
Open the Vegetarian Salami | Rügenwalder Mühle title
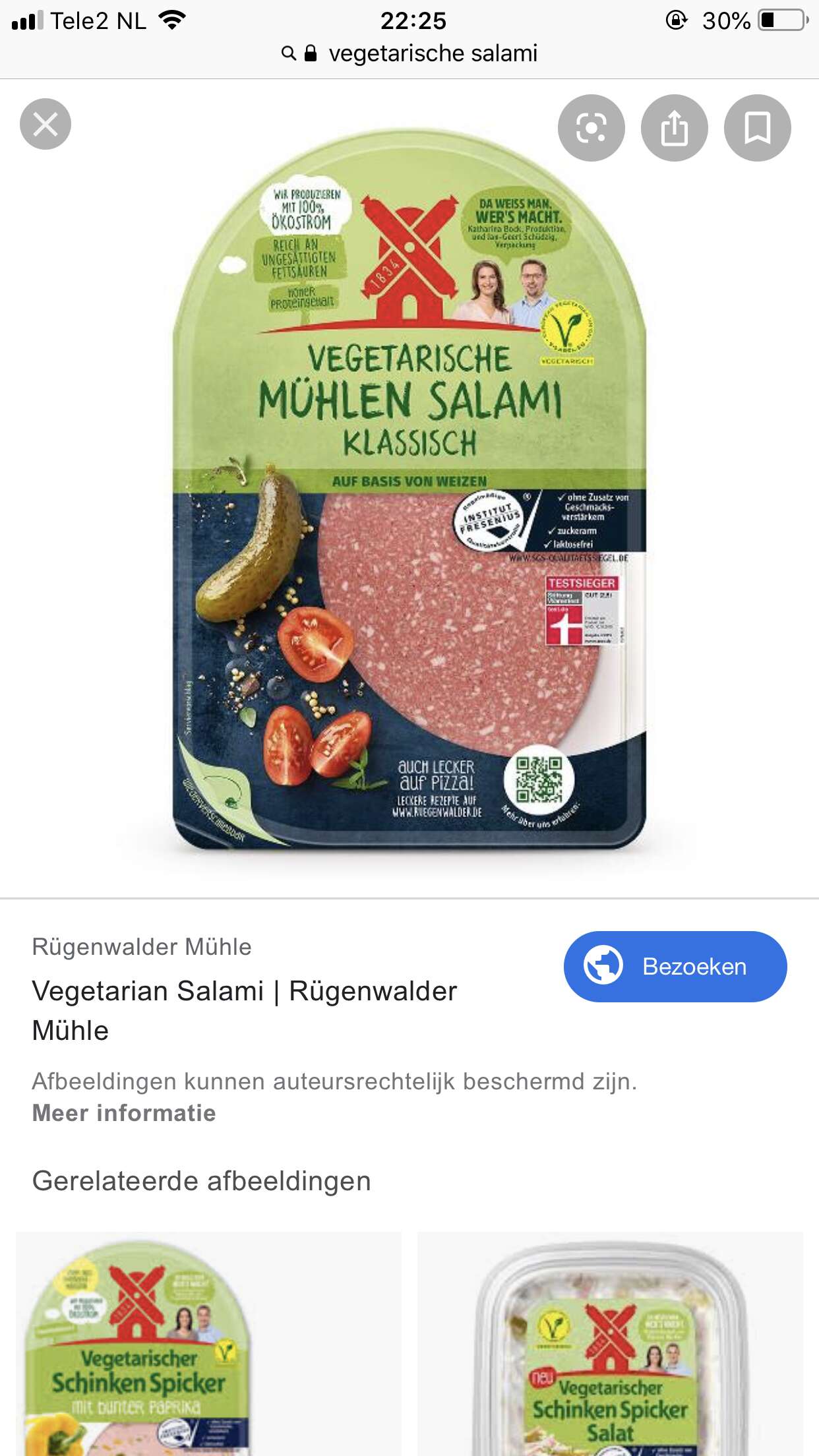click(245, 1010)
